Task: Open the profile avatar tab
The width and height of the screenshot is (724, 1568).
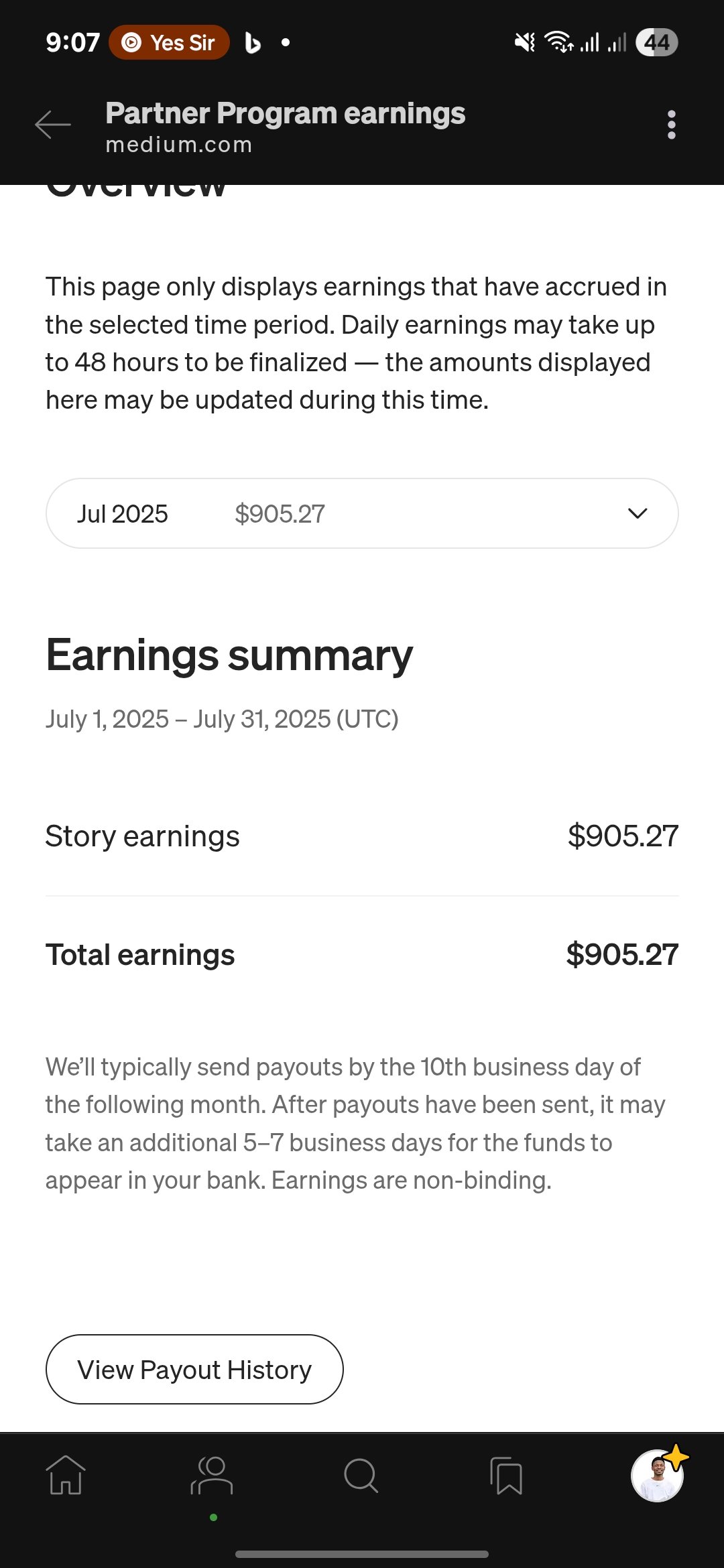Action: [657, 1476]
